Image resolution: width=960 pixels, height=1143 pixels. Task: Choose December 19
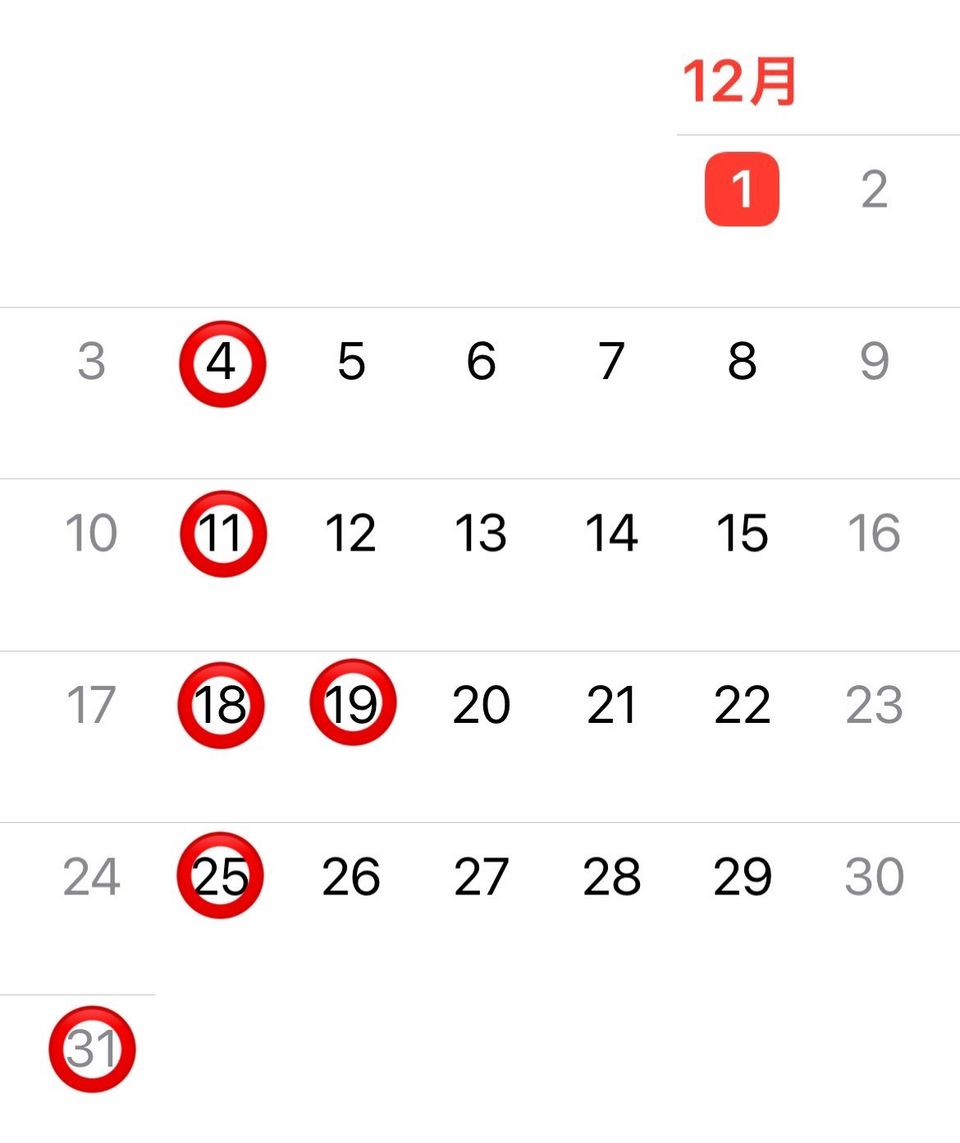[x=352, y=704]
